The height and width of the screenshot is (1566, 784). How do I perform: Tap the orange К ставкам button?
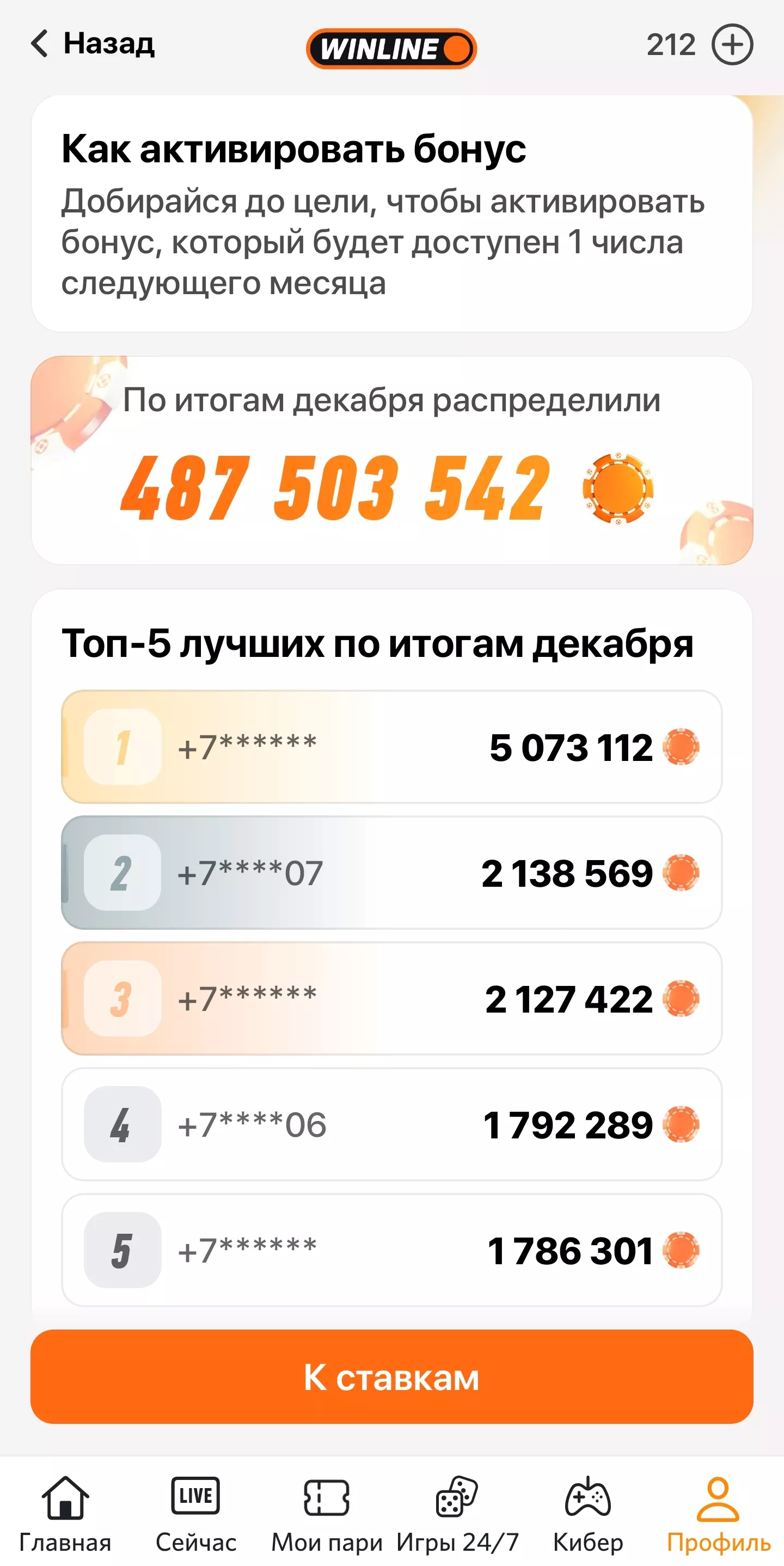click(391, 1377)
